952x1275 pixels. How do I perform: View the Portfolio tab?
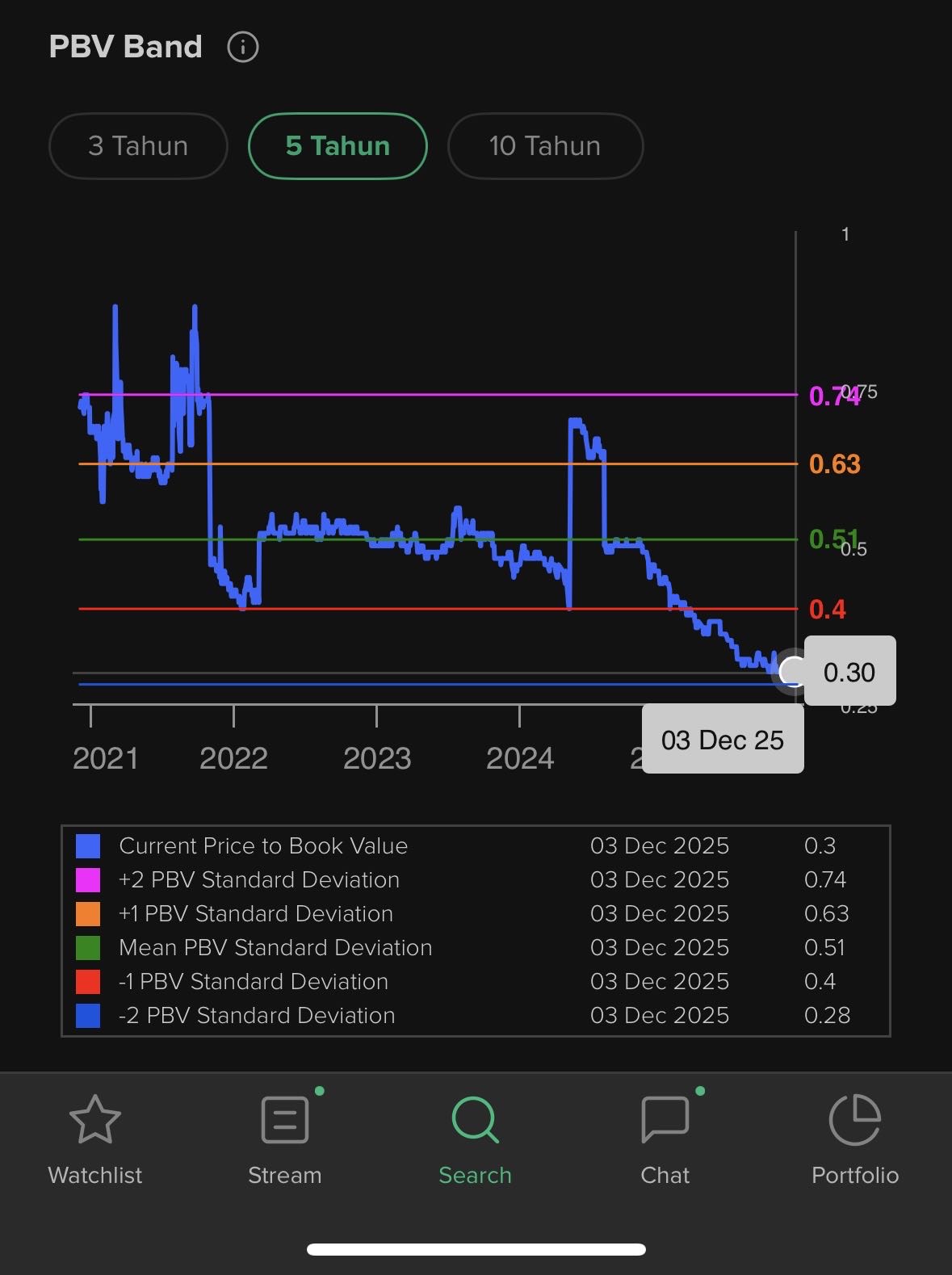855,1140
